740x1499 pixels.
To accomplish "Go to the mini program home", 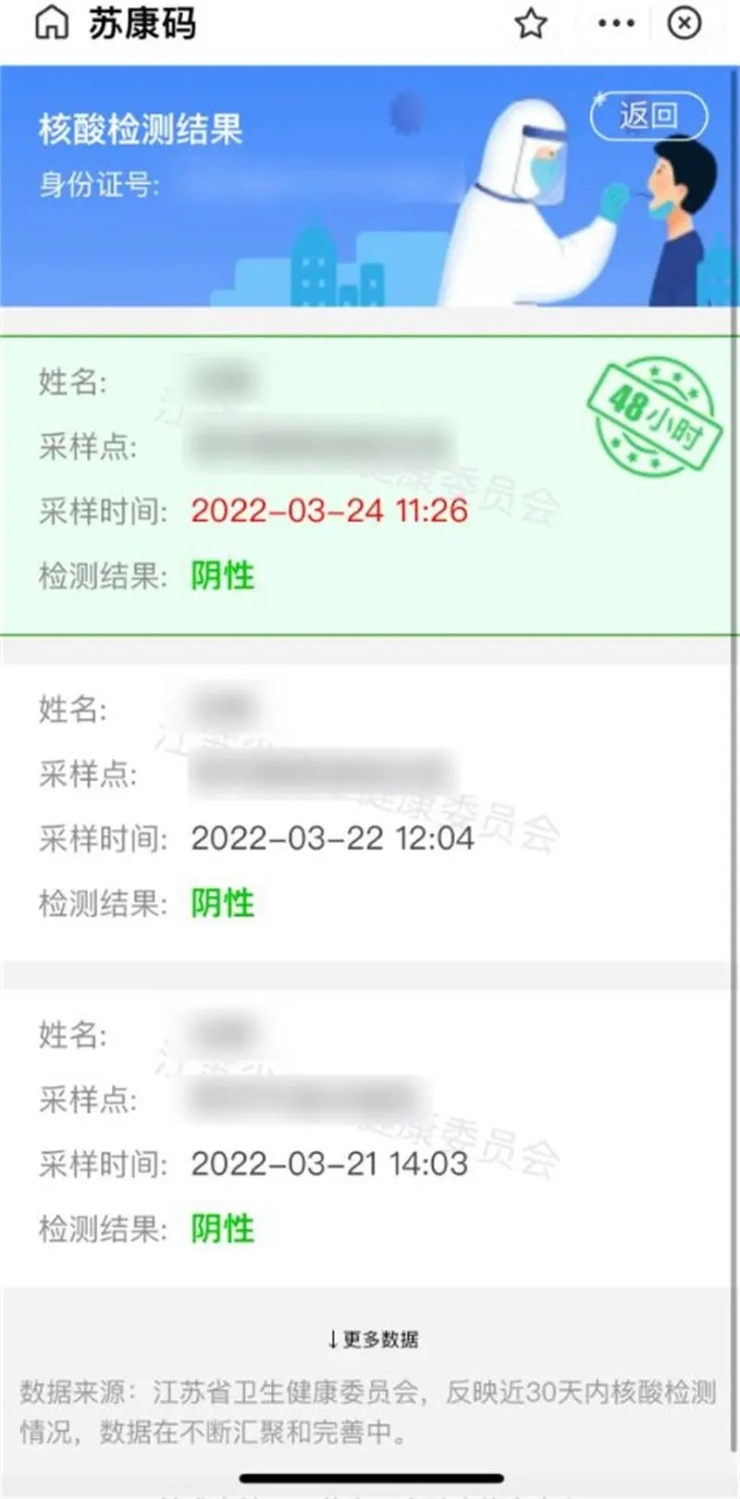I will click(x=52, y=24).
